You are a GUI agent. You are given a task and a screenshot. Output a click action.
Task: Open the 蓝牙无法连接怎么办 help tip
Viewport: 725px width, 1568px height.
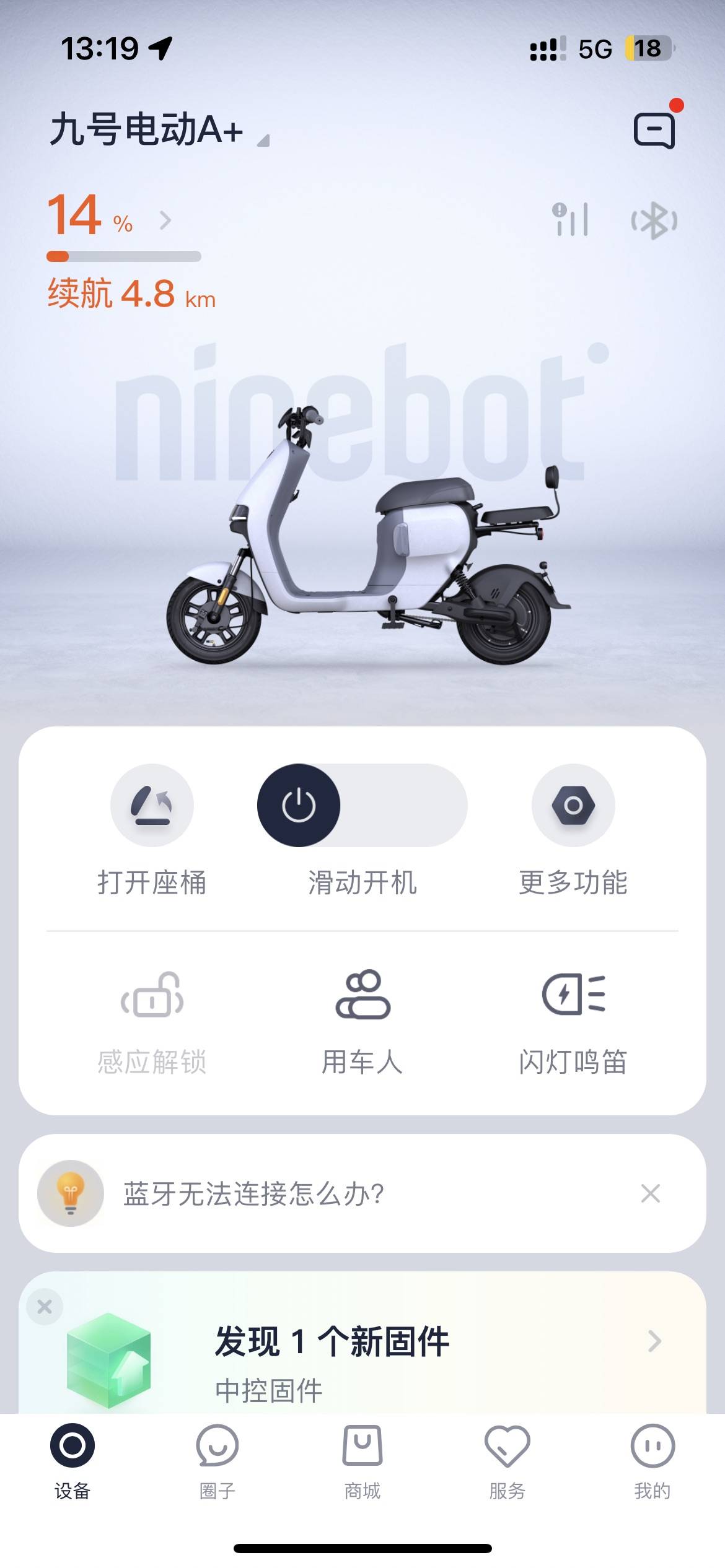coord(254,1193)
